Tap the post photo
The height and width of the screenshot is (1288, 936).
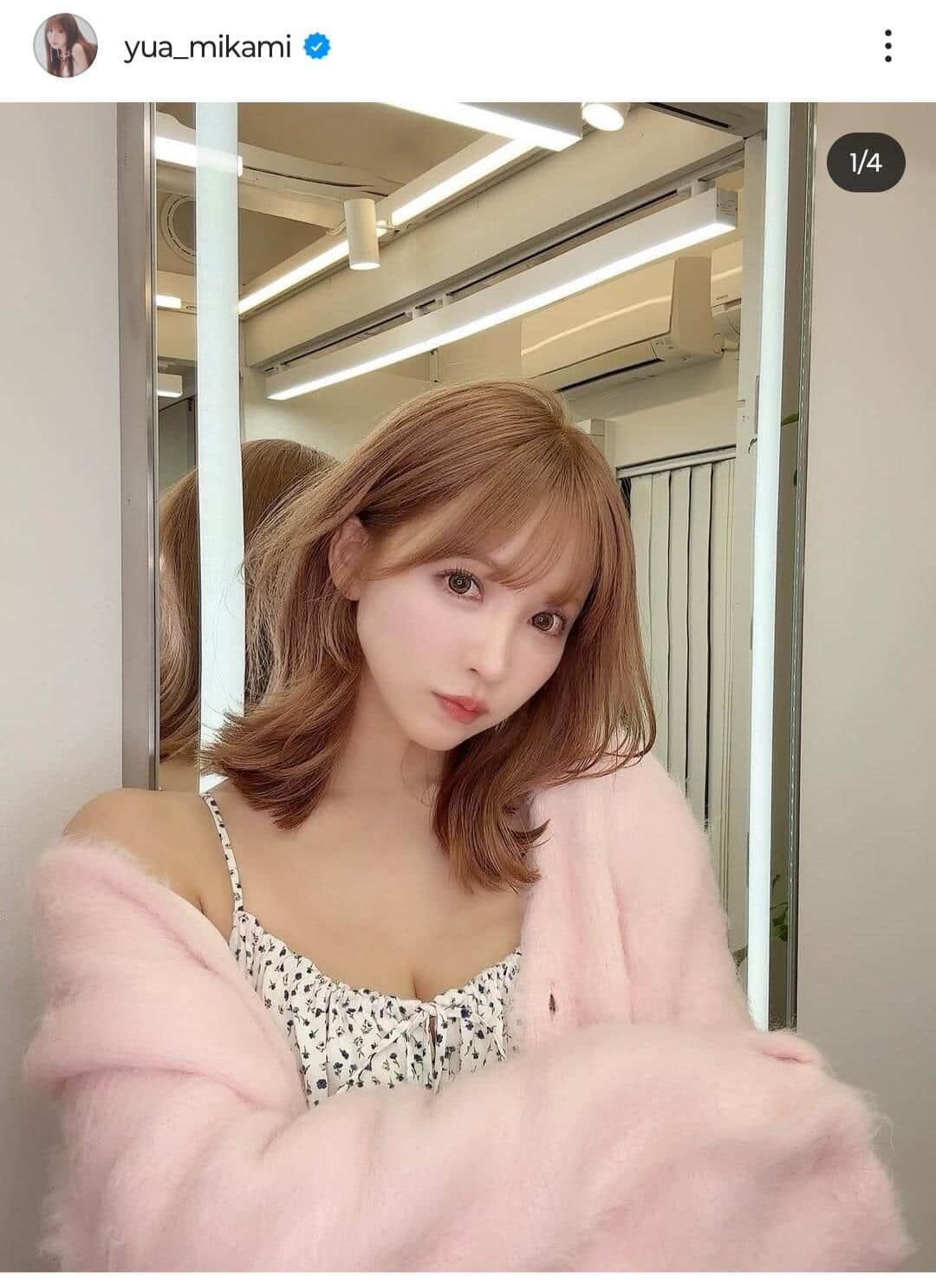468,685
